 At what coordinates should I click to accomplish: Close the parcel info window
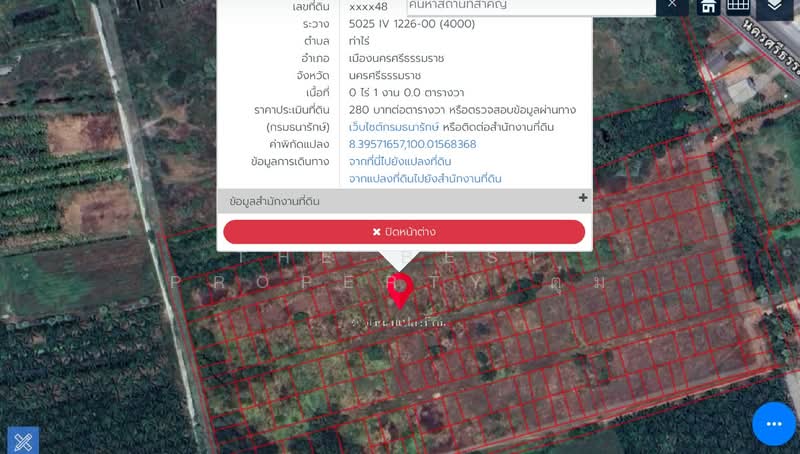tap(403, 232)
